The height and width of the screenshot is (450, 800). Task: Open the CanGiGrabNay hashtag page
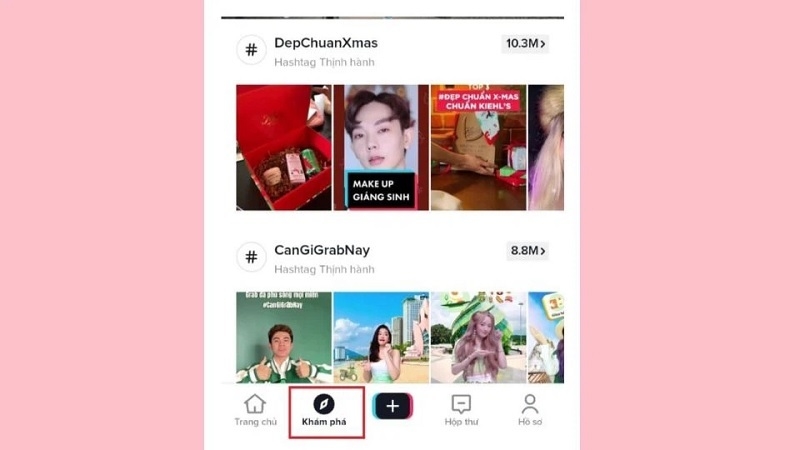coord(322,251)
